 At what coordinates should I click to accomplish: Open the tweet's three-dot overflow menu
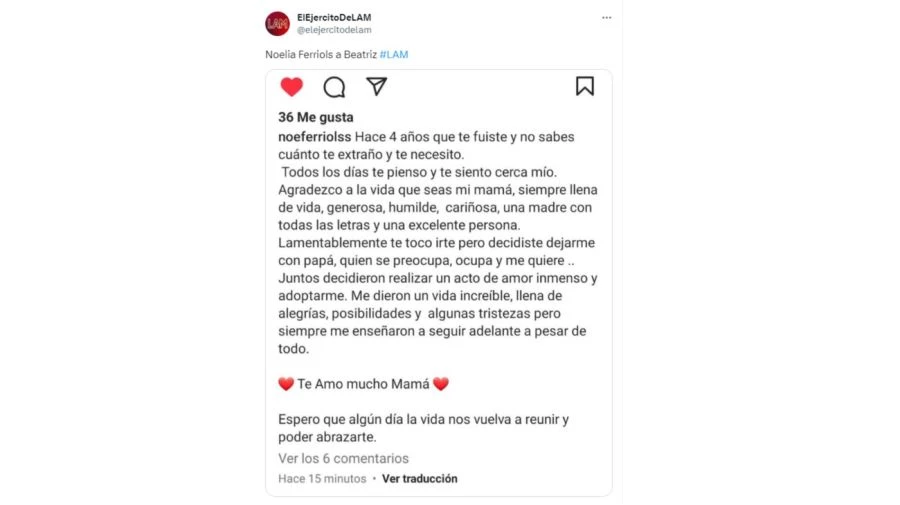606,18
